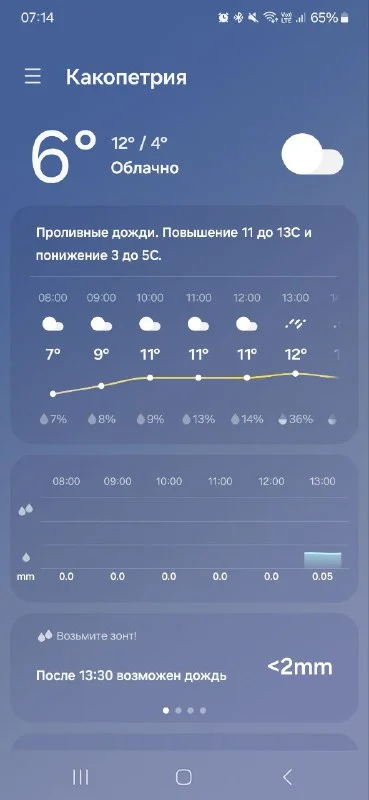Open the hamburger menu drawer

point(33,77)
